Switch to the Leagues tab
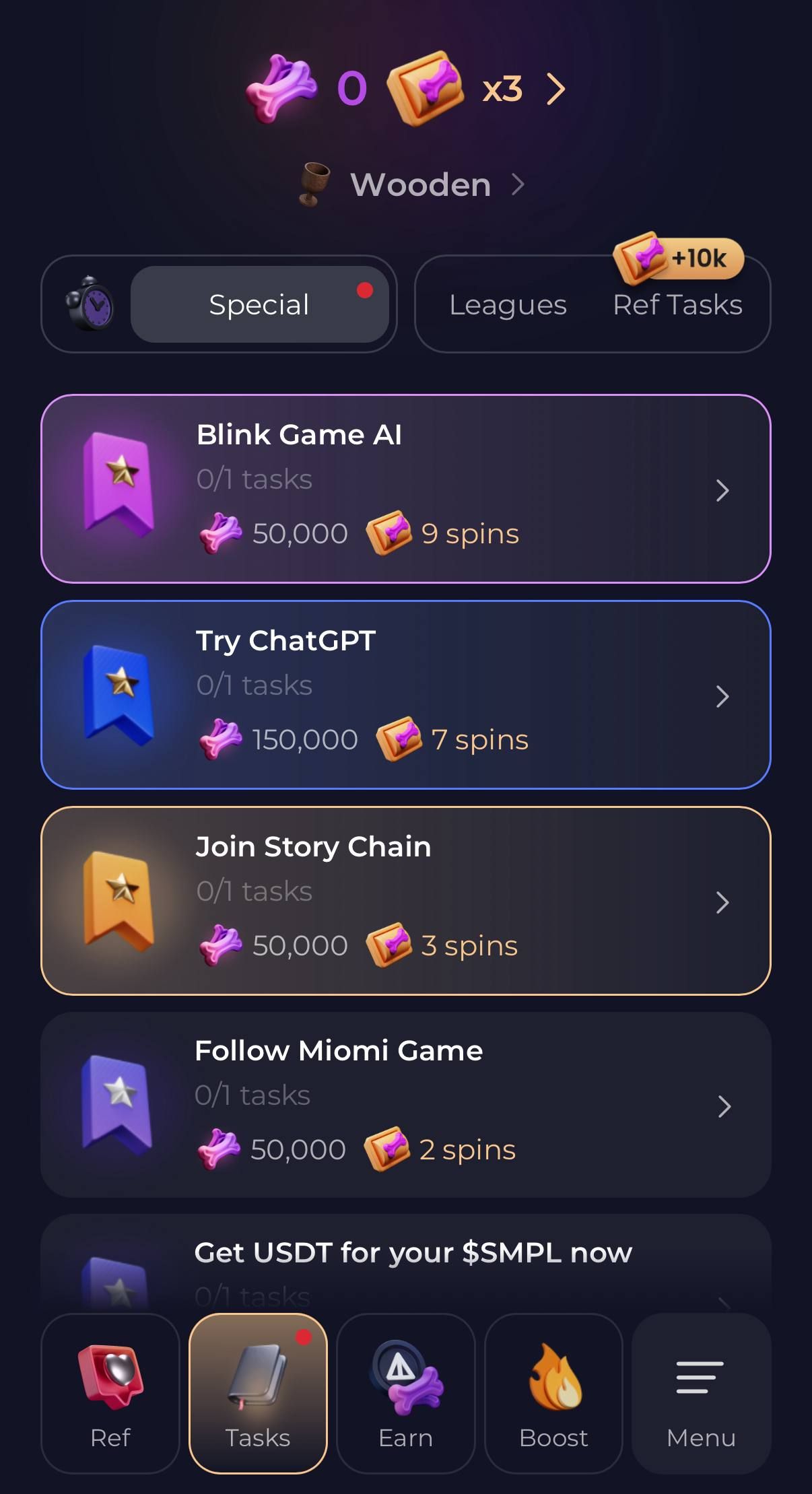812x1494 pixels. 508,305
